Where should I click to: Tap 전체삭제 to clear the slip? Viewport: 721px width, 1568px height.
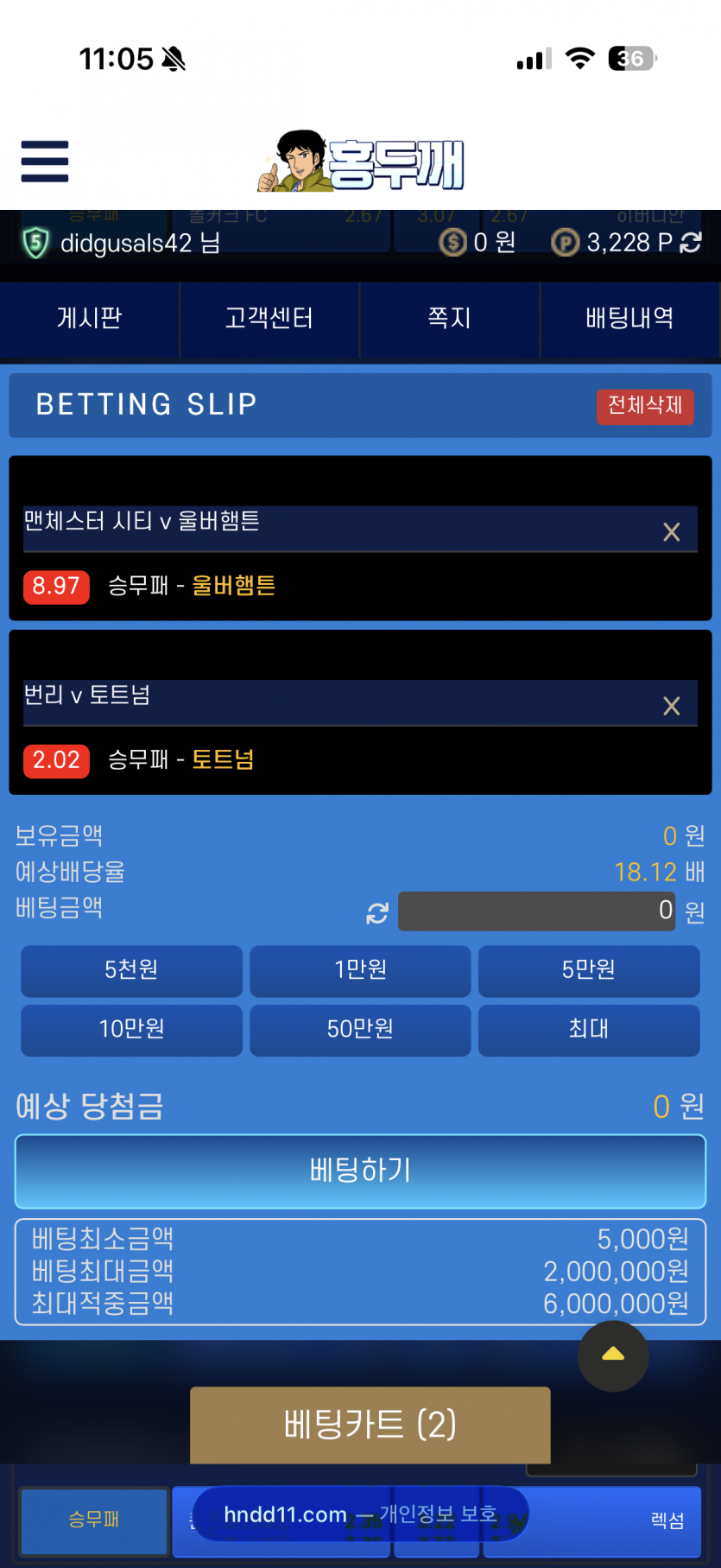click(645, 405)
